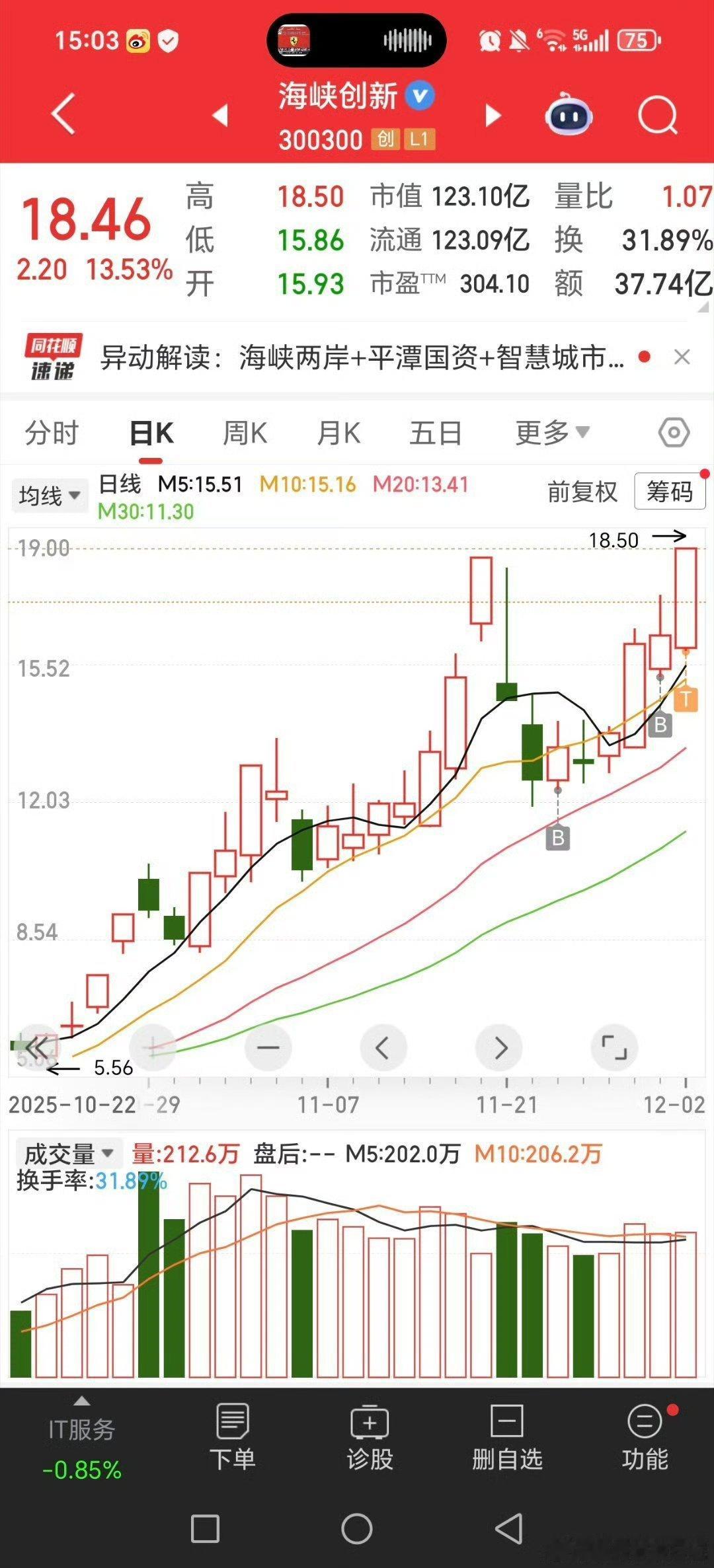Open stock search
Screen dimensions: 714x1568
pos(658,116)
